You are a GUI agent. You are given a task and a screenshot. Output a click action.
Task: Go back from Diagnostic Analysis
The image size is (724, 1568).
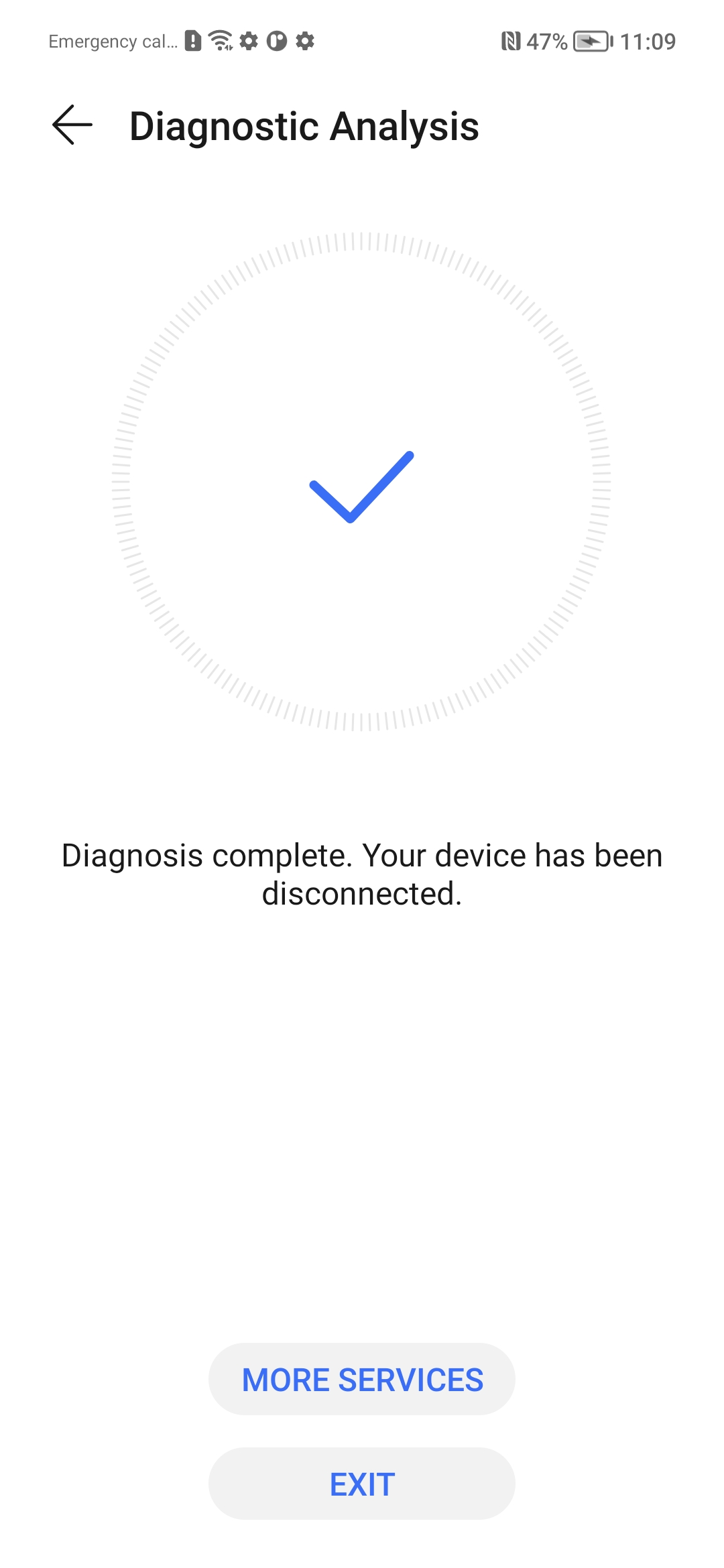(x=72, y=125)
